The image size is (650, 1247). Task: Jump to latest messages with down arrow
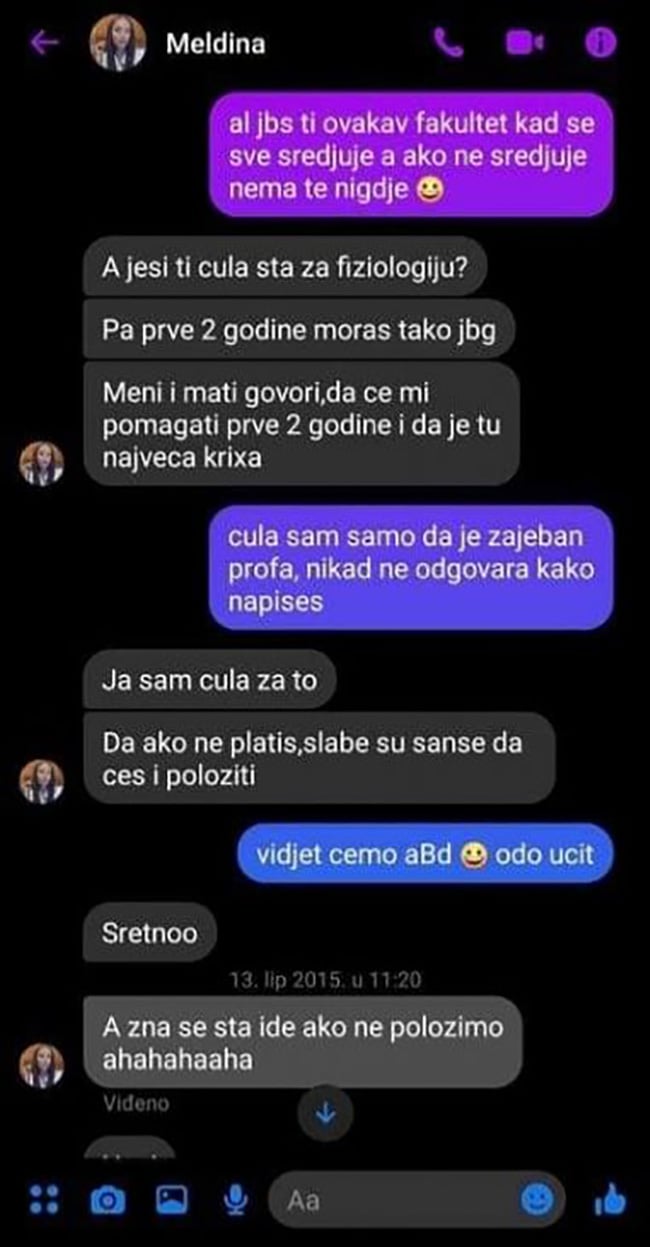[x=325, y=1110]
